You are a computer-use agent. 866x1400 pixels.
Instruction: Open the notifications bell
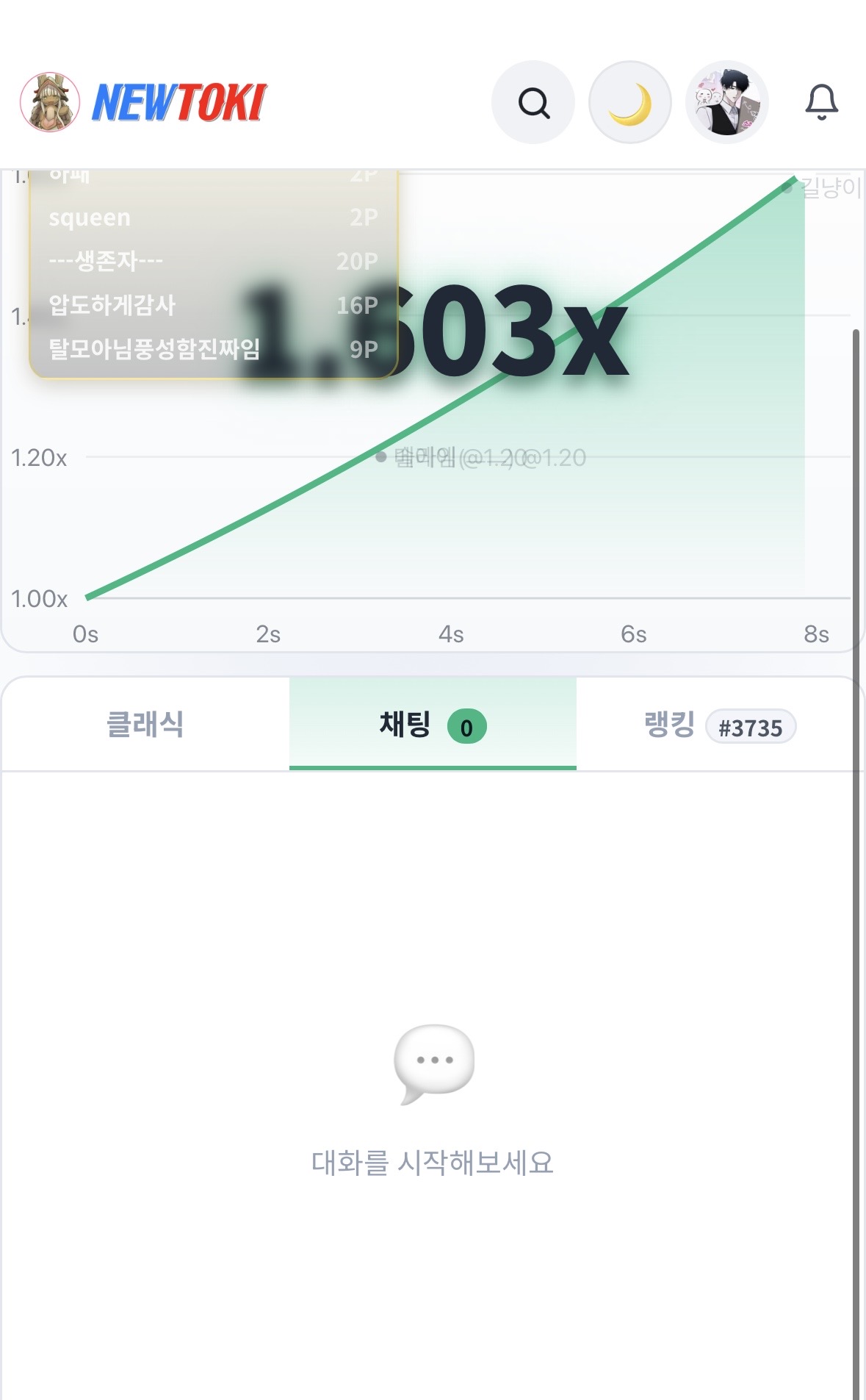coord(821,102)
